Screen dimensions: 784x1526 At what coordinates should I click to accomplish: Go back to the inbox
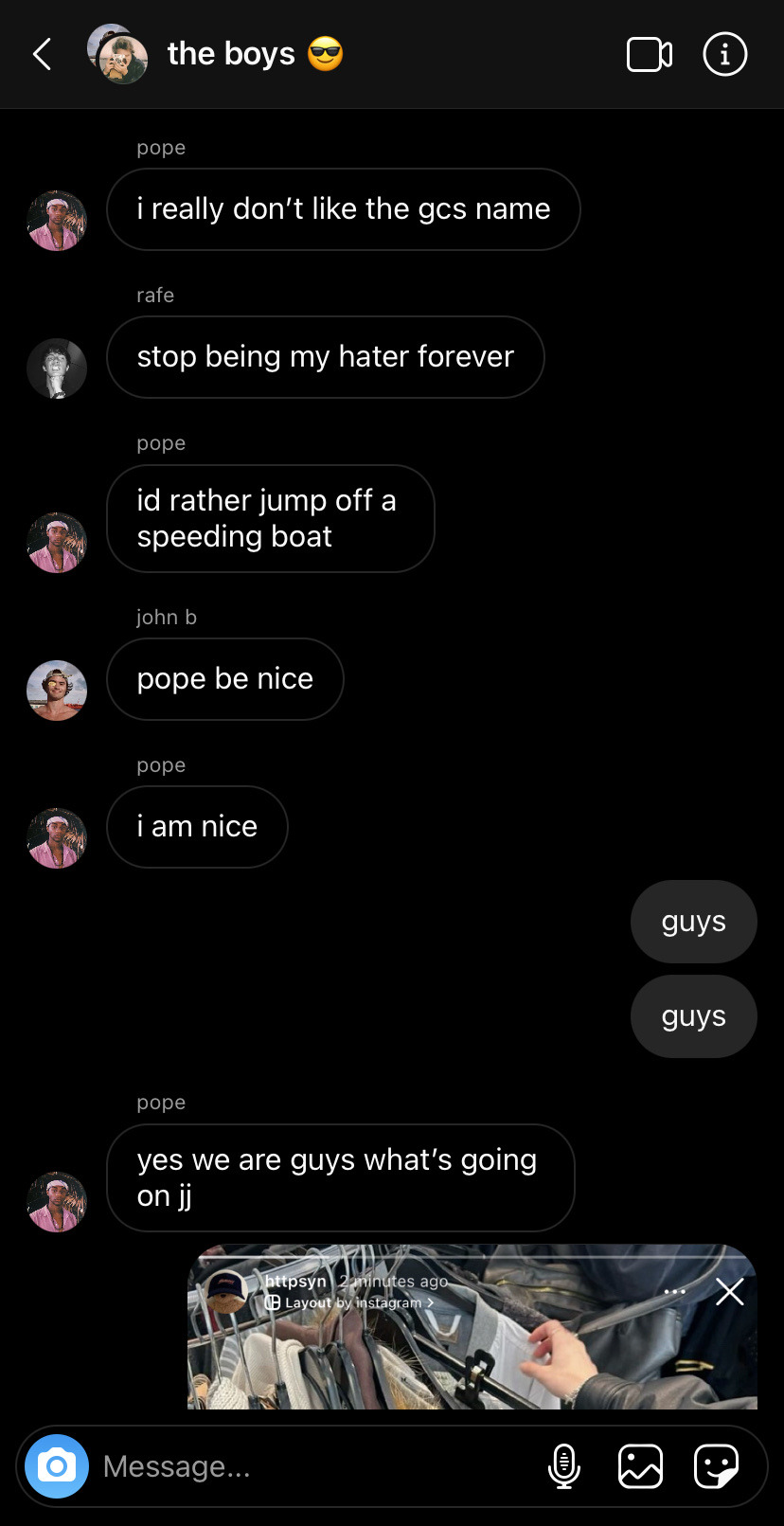[x=43, y=54]
